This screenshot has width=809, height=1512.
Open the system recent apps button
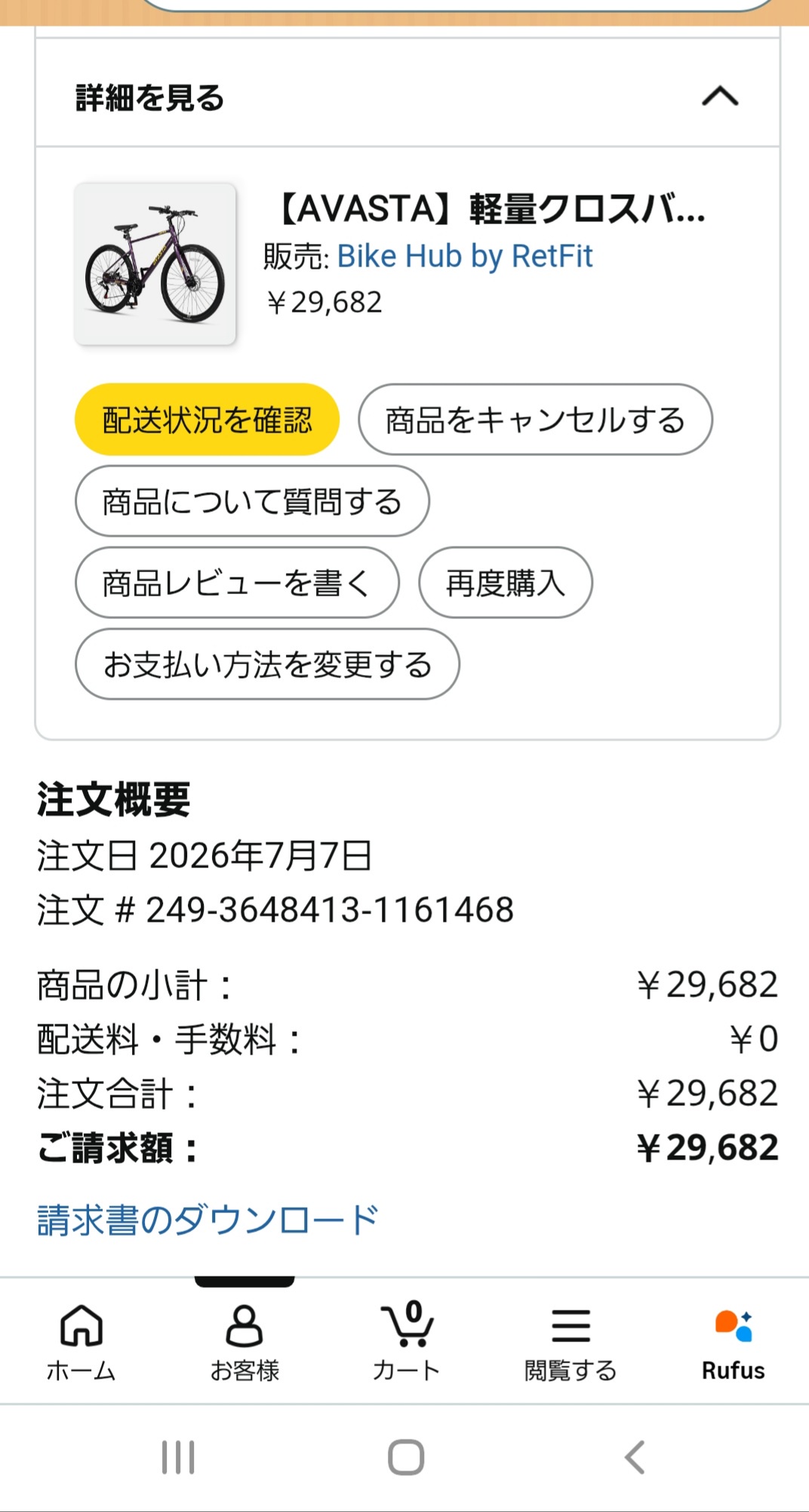[x=179, y=1458]
